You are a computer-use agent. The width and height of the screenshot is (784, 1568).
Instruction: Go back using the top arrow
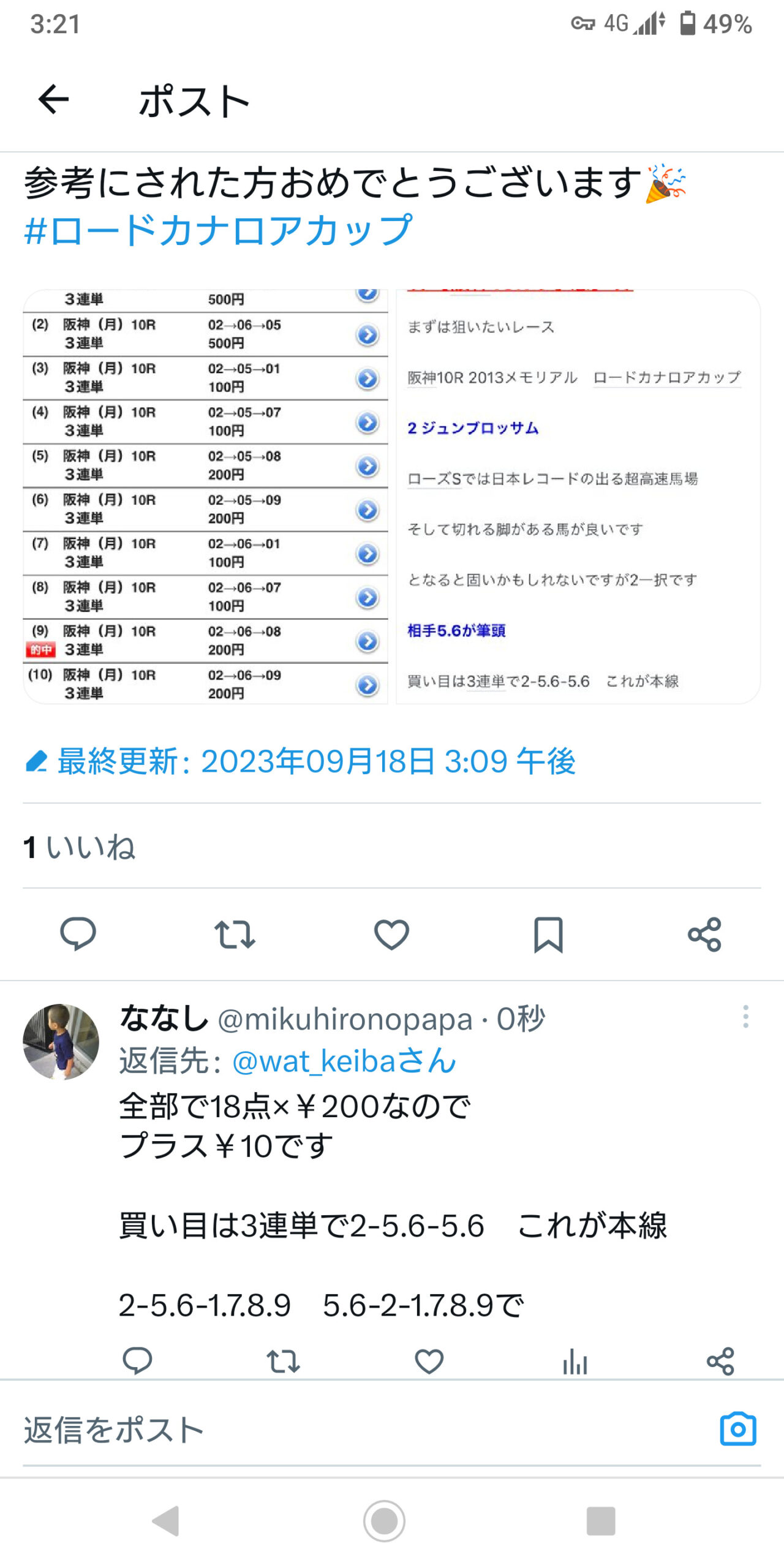53,100
